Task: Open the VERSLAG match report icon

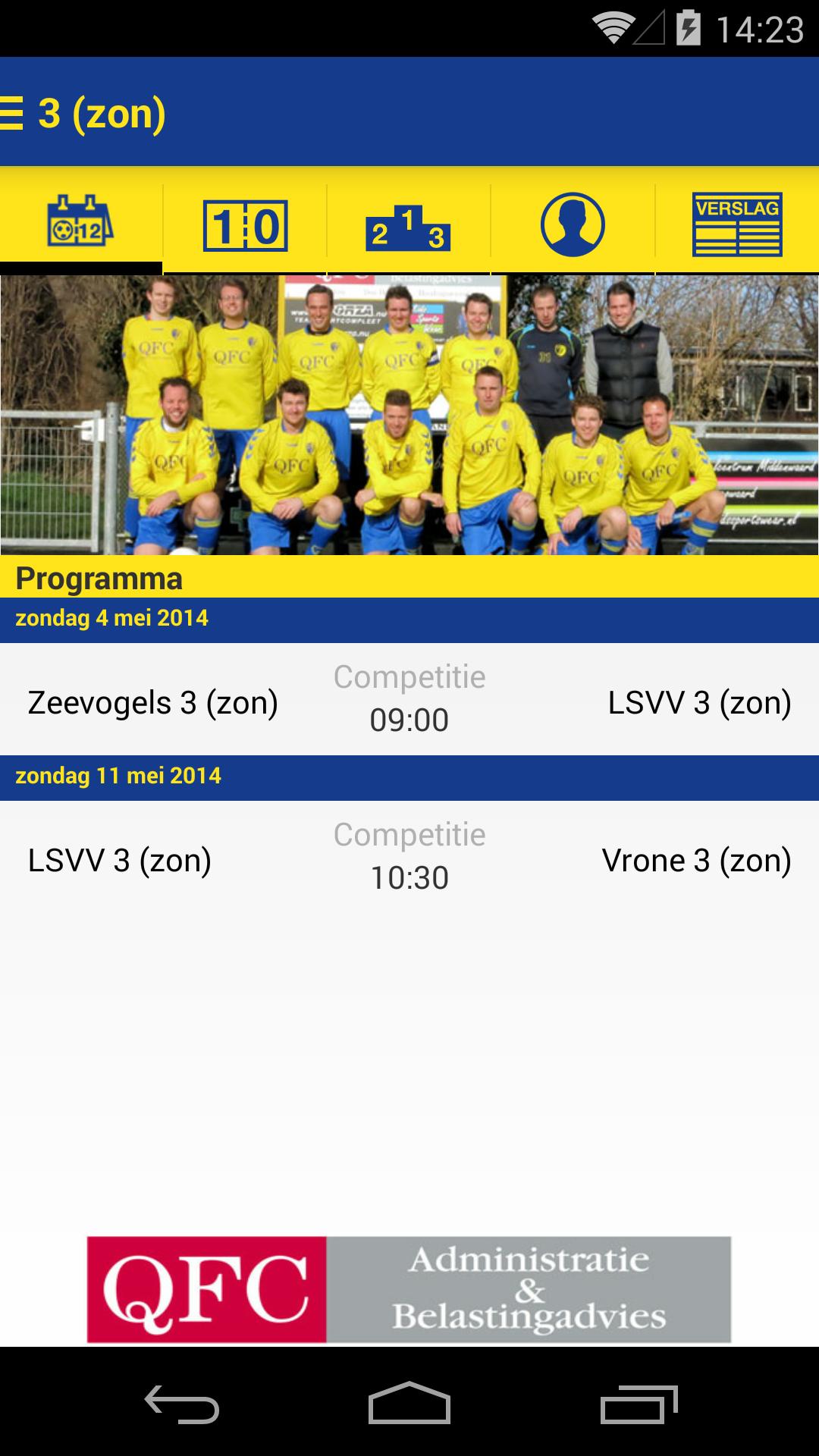Action: (736, 222)
